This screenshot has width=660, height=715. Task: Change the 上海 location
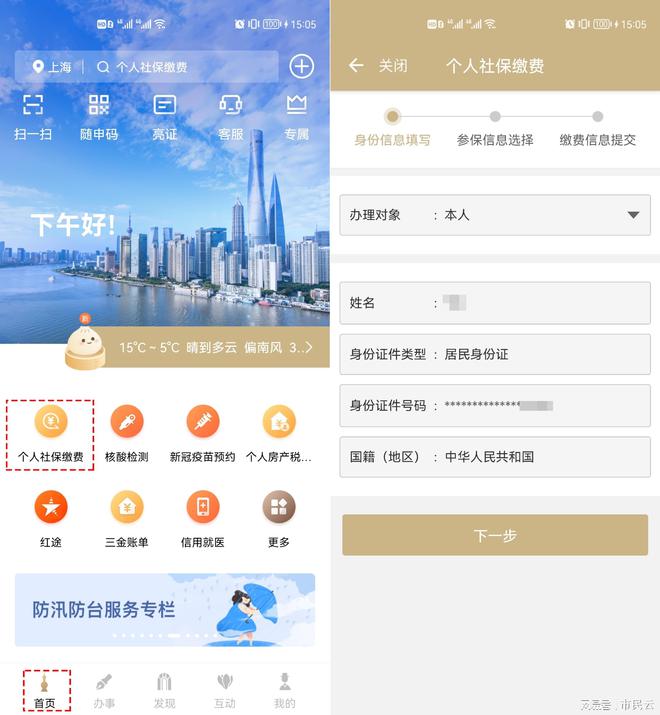coord(52,67)
